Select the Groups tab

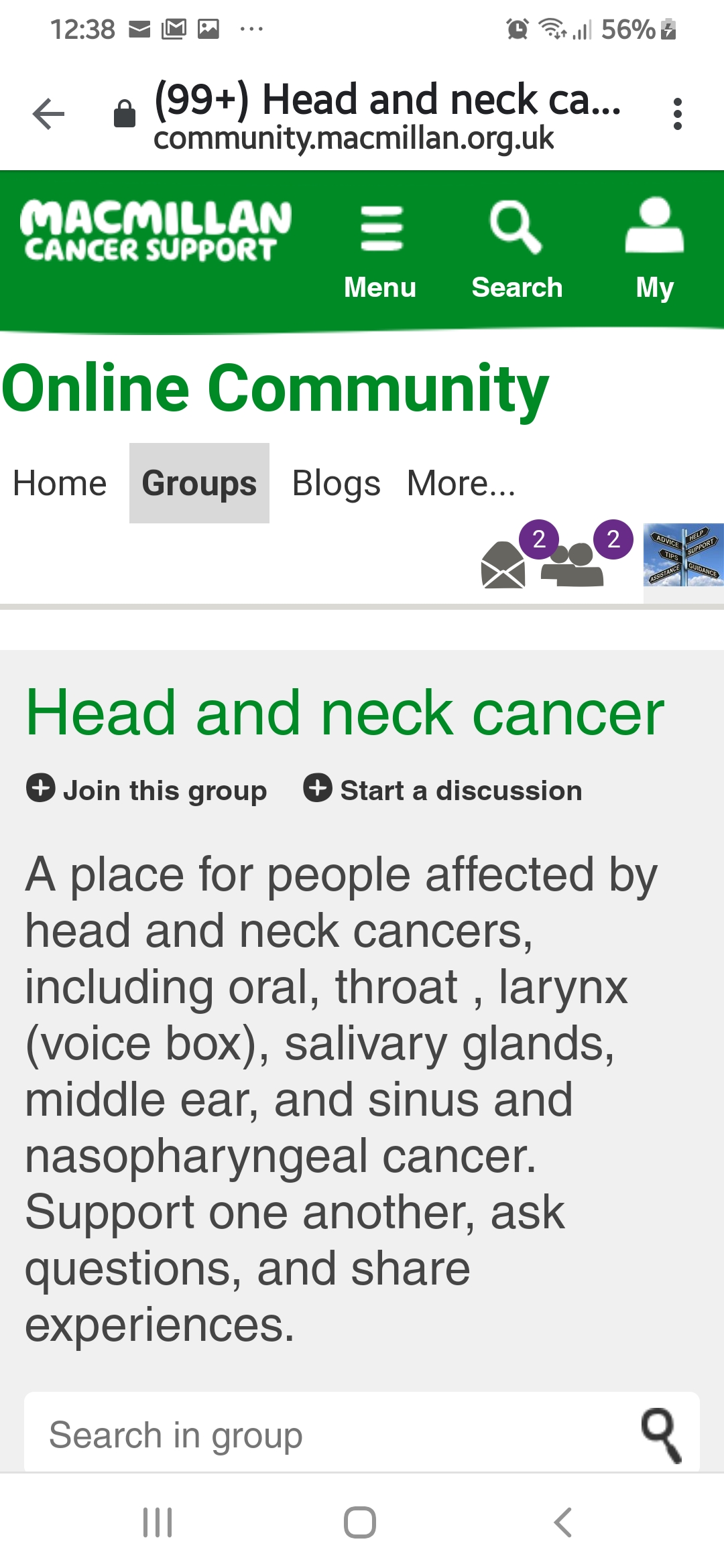click(199, 483)
